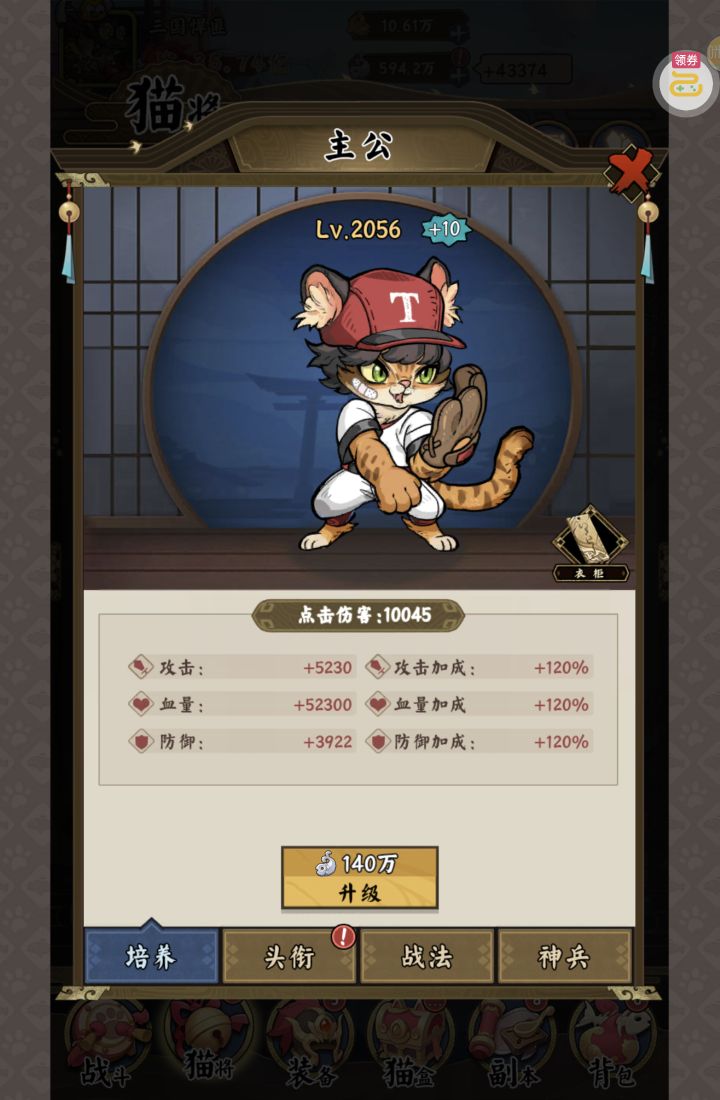Open the 衣柜 wardrobe
720x1100 pixels.
[591, 545]
